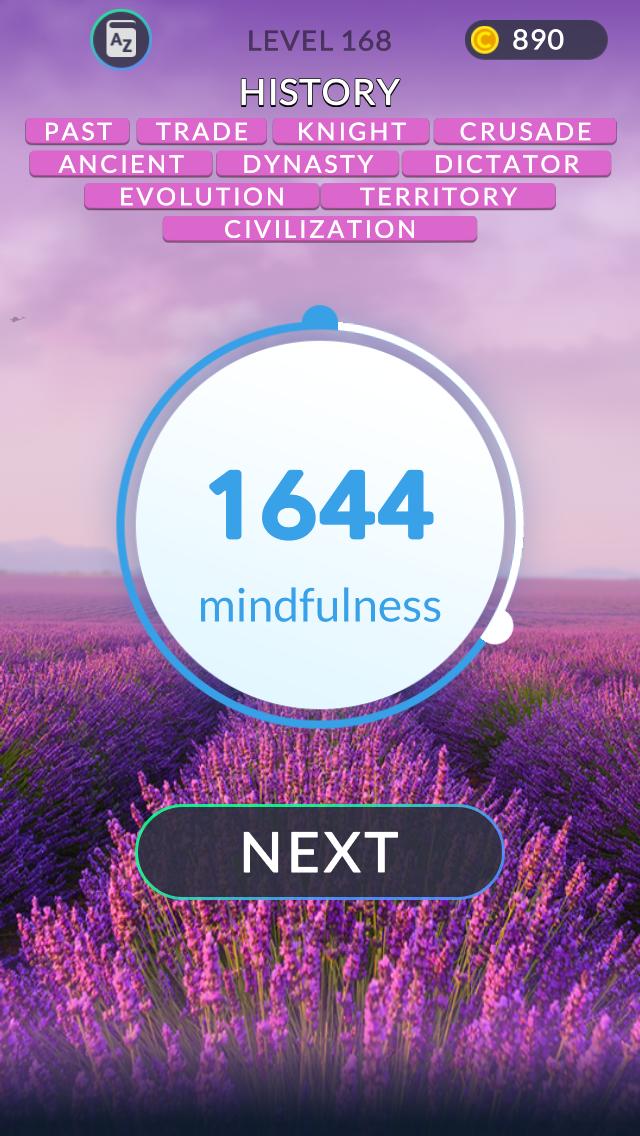Viewport: 640px width, 1136px height.
Task: Select the word EVOLUTION
Action: 202,197
